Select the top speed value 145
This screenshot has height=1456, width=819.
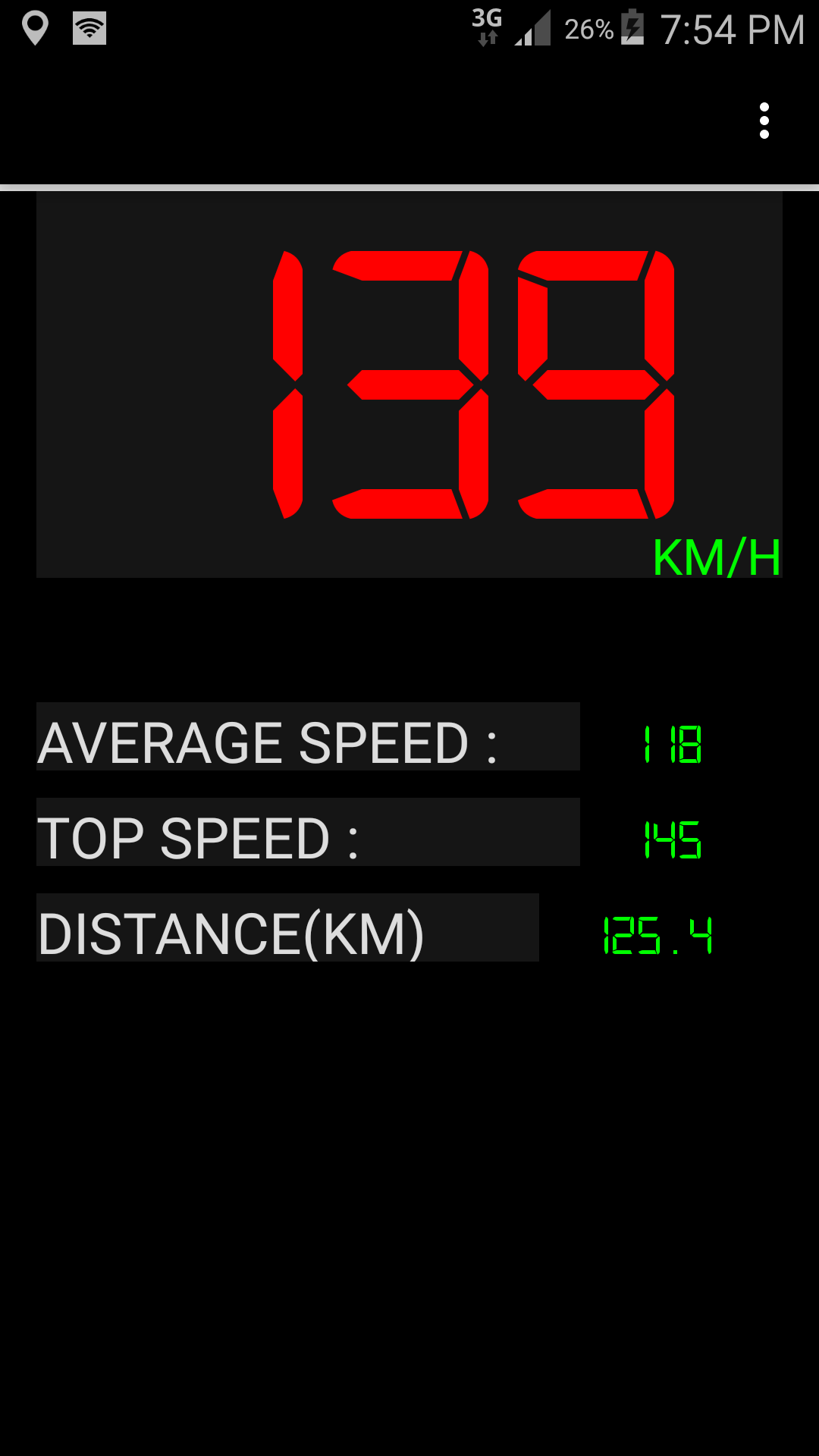(674, 839)
